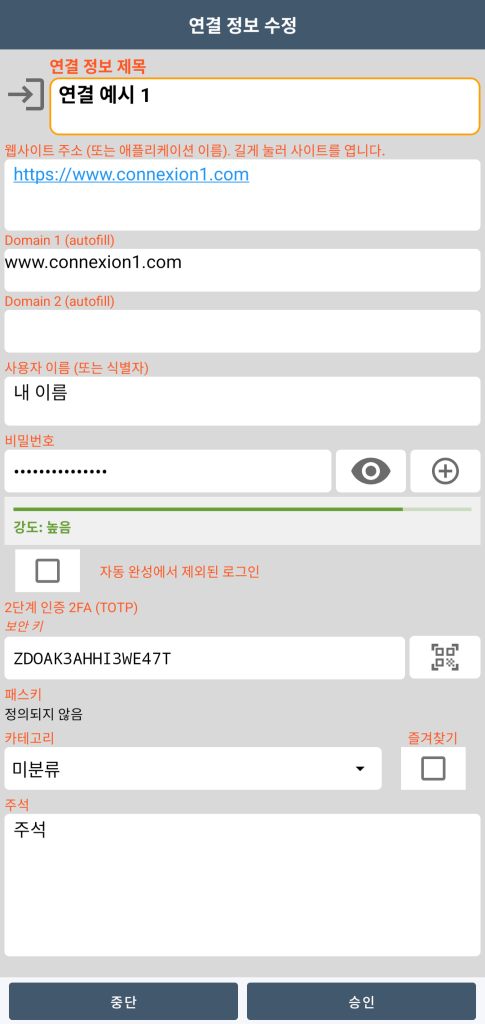Generate a password with the plus icon
Image resolution: width=485 pixels, height=1024 pixels.
445,471
